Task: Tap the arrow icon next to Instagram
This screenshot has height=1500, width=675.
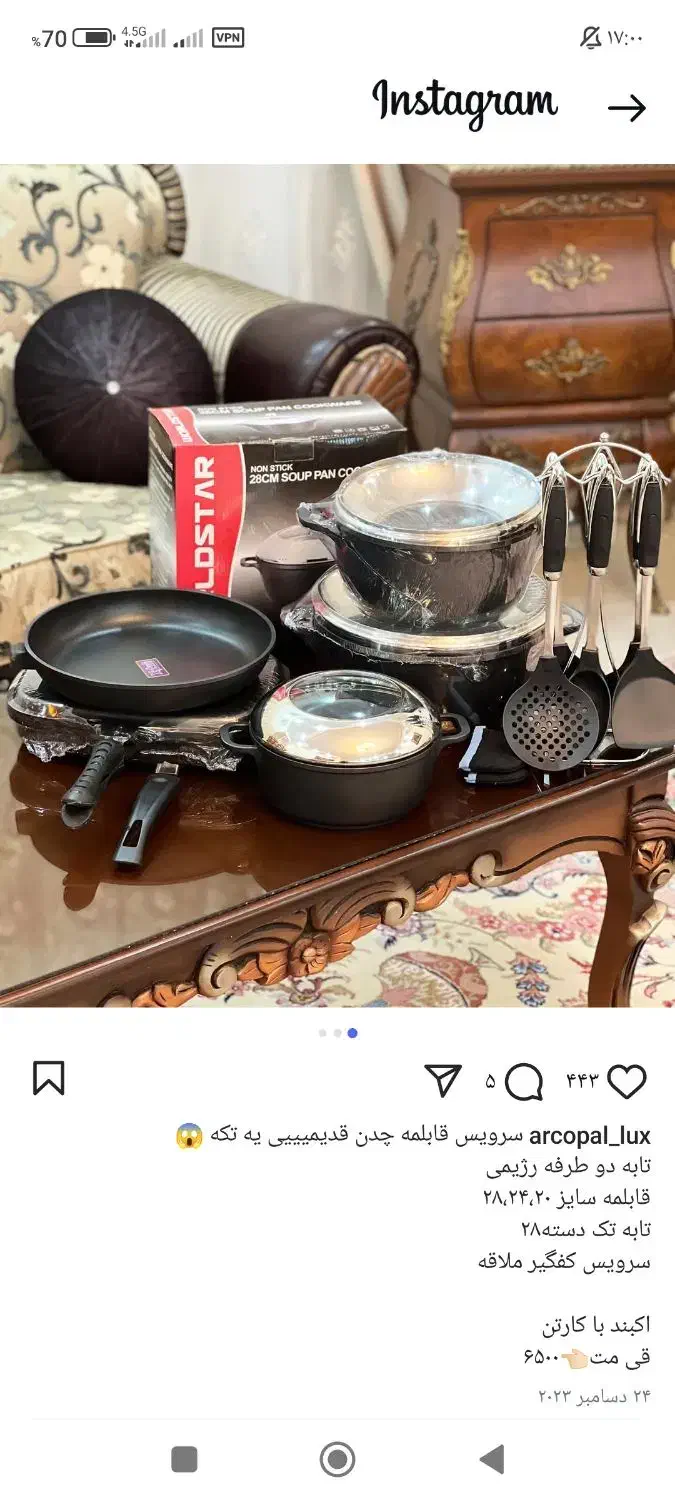Action: [627, 108]
